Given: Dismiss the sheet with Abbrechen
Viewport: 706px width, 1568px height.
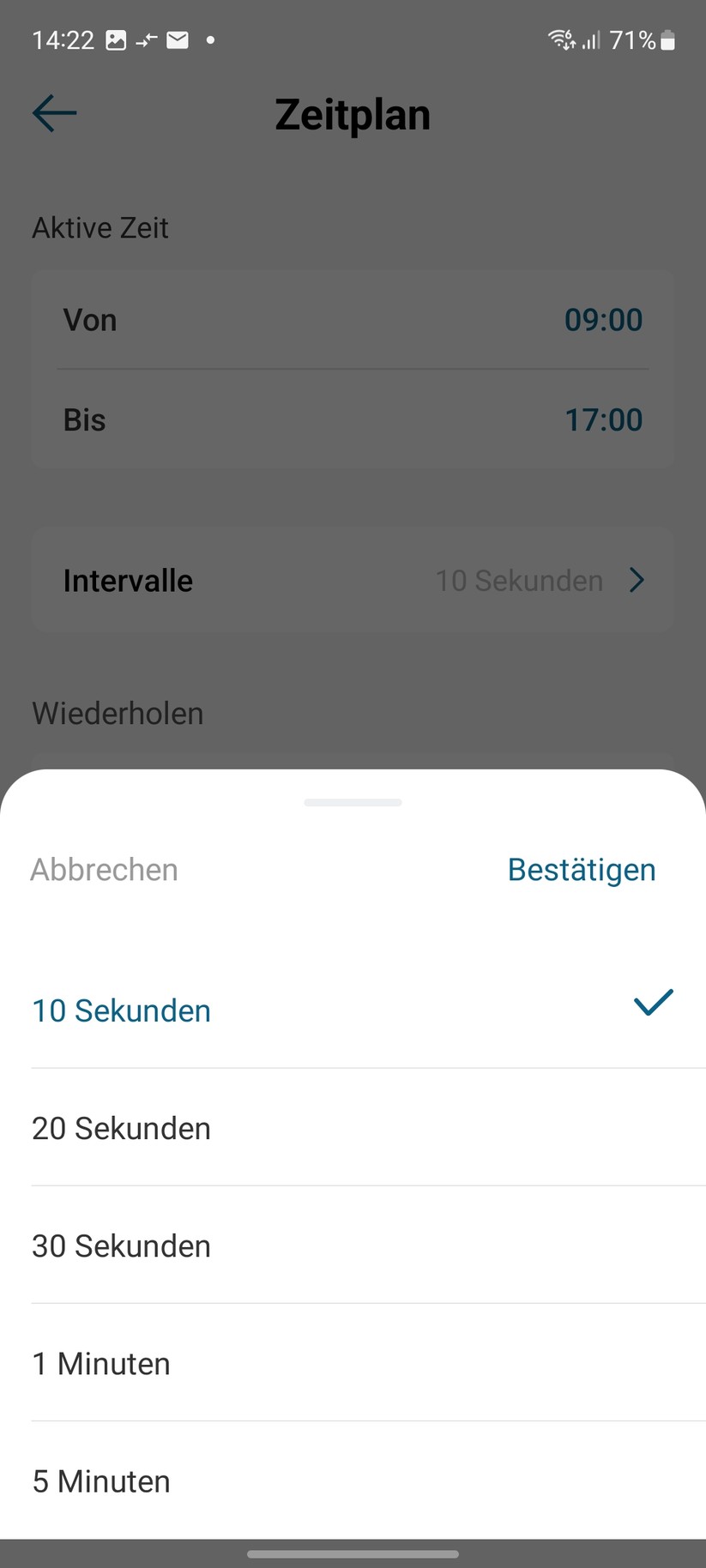Looking at the screenshot, I should click(x=103, y=869).
